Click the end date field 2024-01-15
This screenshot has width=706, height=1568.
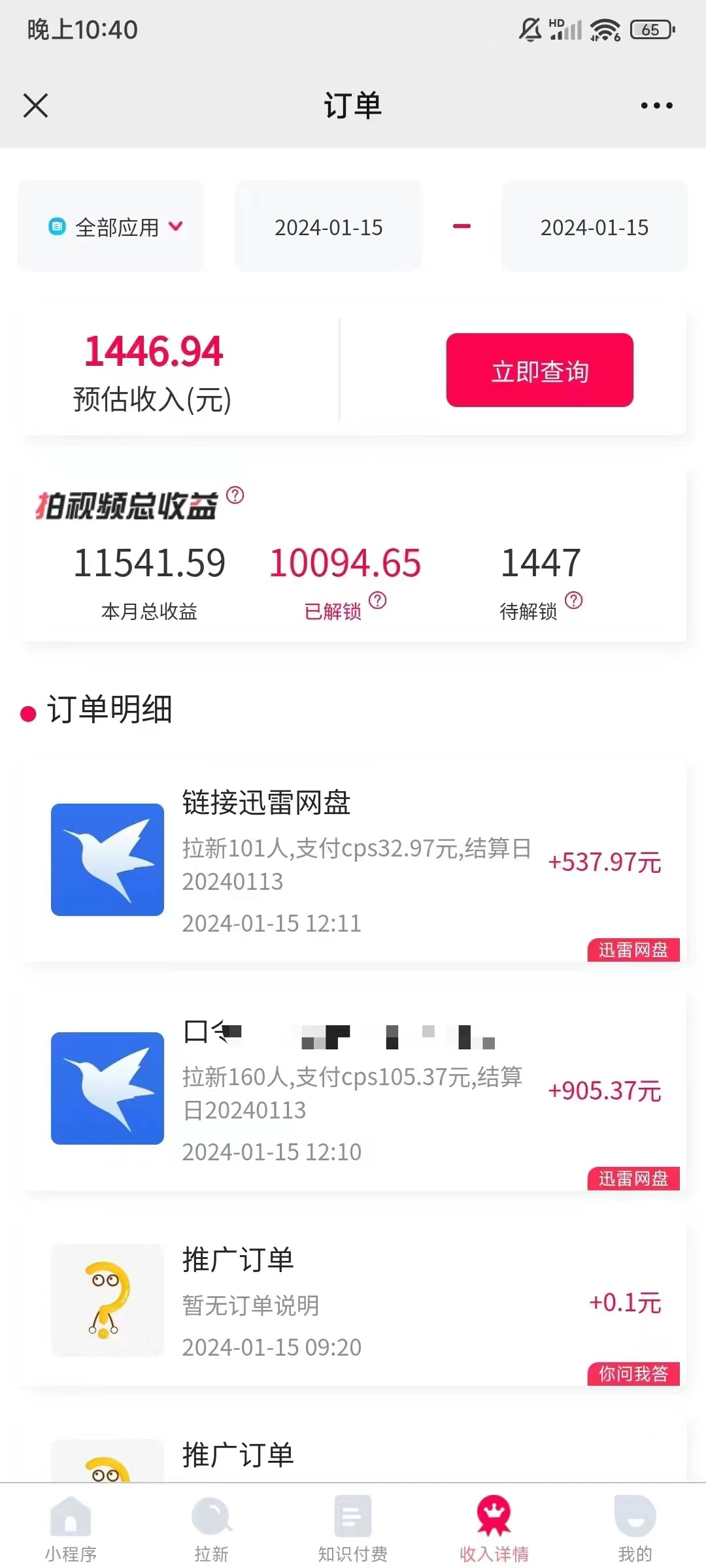pos(594,227)
